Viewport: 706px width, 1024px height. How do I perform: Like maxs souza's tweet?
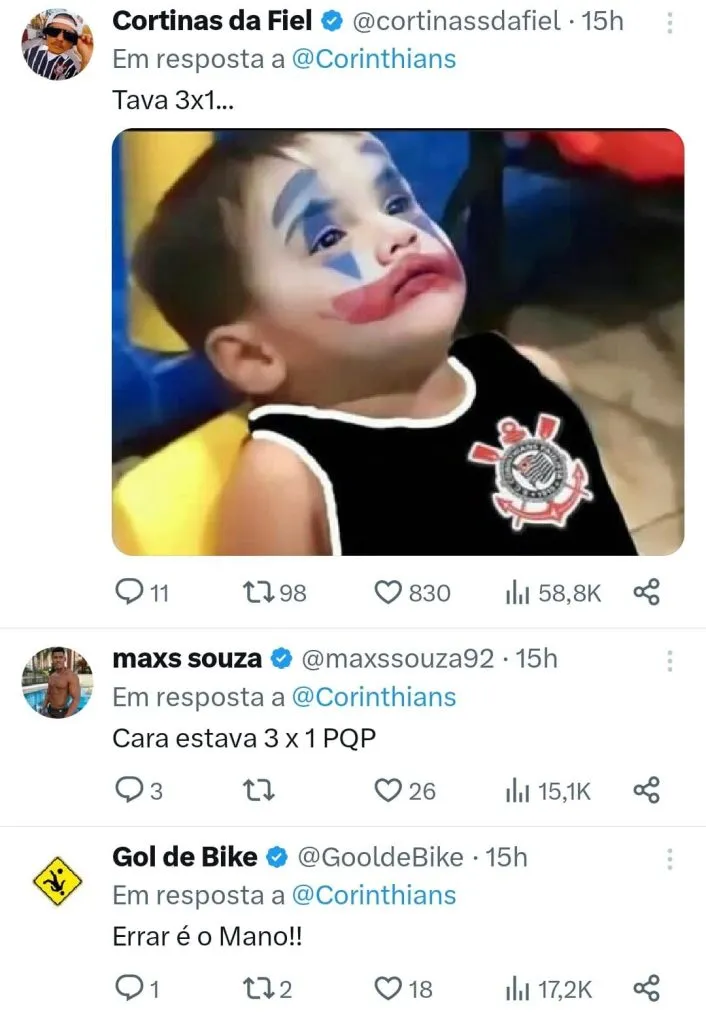388,792
